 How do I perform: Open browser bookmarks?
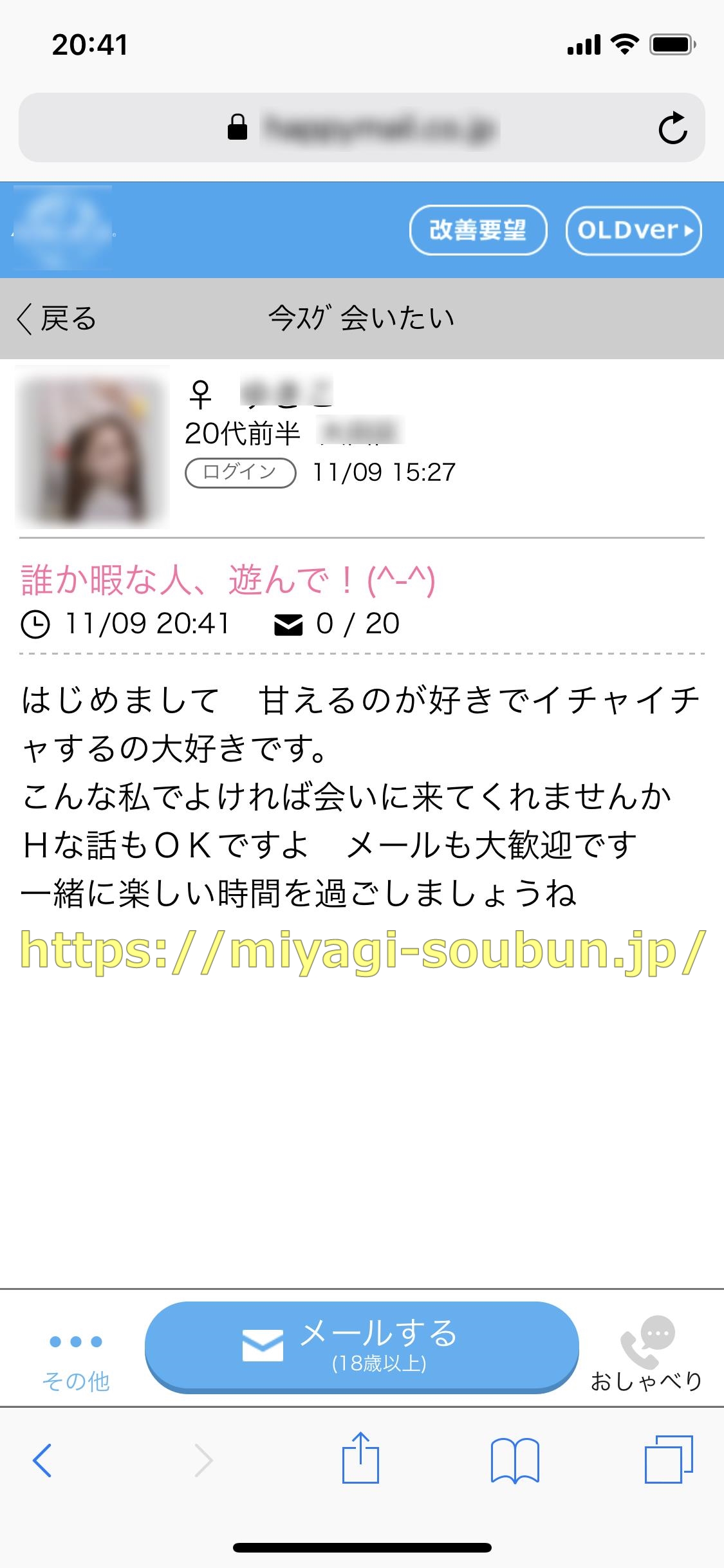pyautogui.click(x=514, y=1460)
